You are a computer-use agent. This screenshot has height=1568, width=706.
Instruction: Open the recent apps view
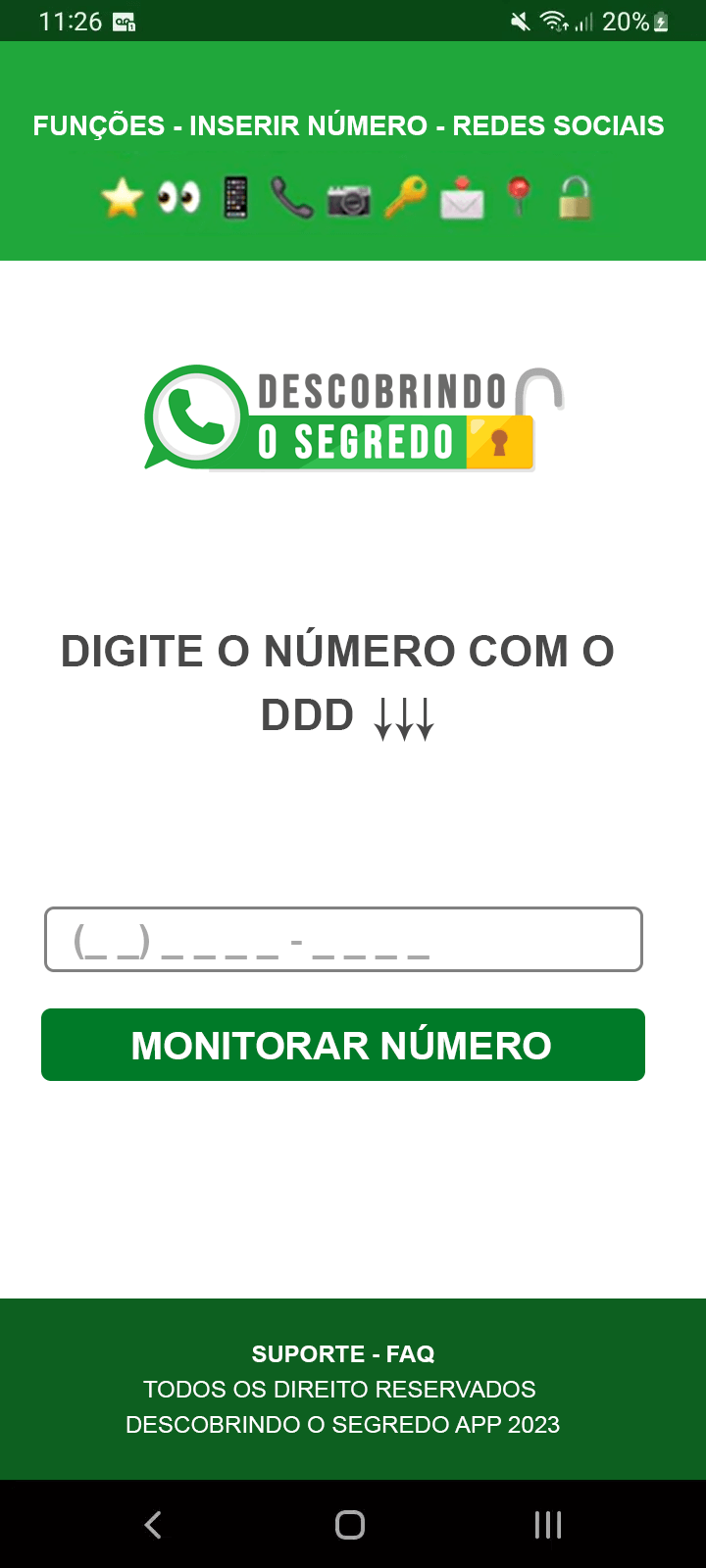pyautogui.click(x=548, y=1525)
